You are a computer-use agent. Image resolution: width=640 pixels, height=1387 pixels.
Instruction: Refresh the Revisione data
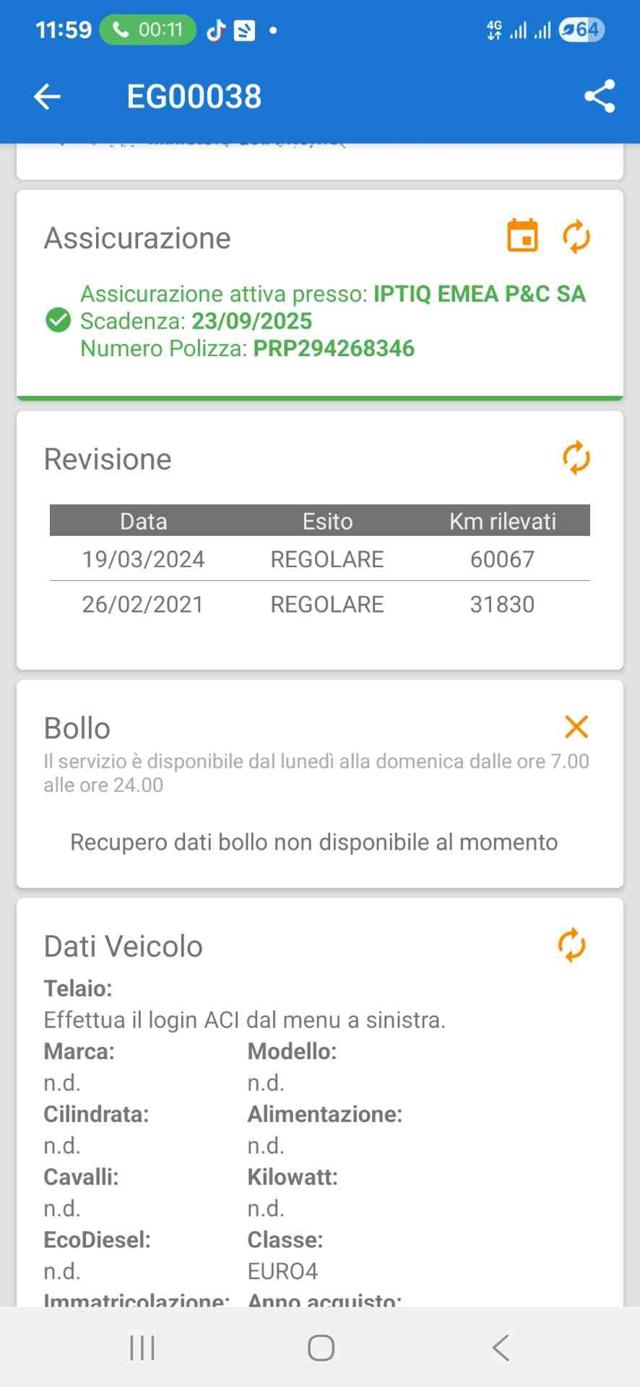[576, 458]
